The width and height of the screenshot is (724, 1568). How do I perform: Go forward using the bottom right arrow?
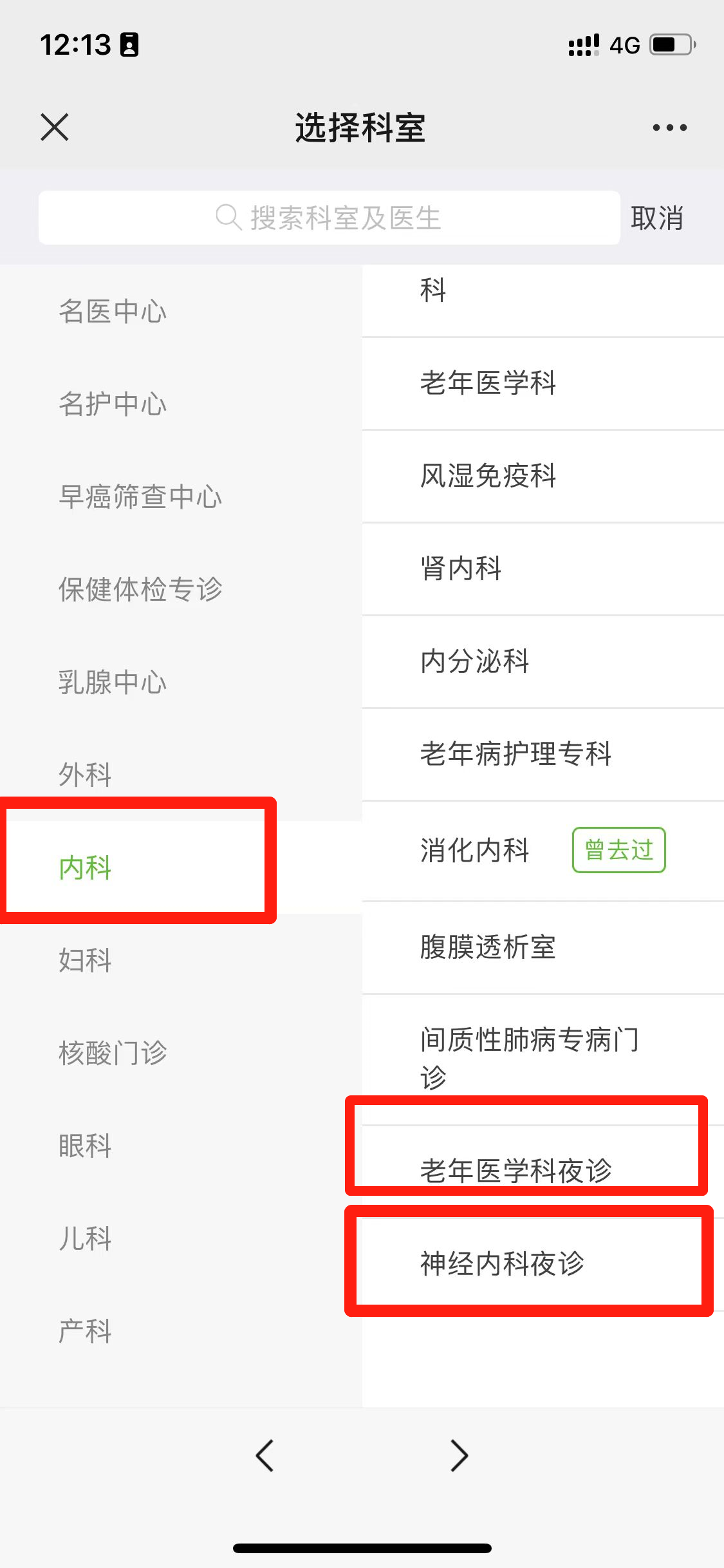[x=459, y=1455]
